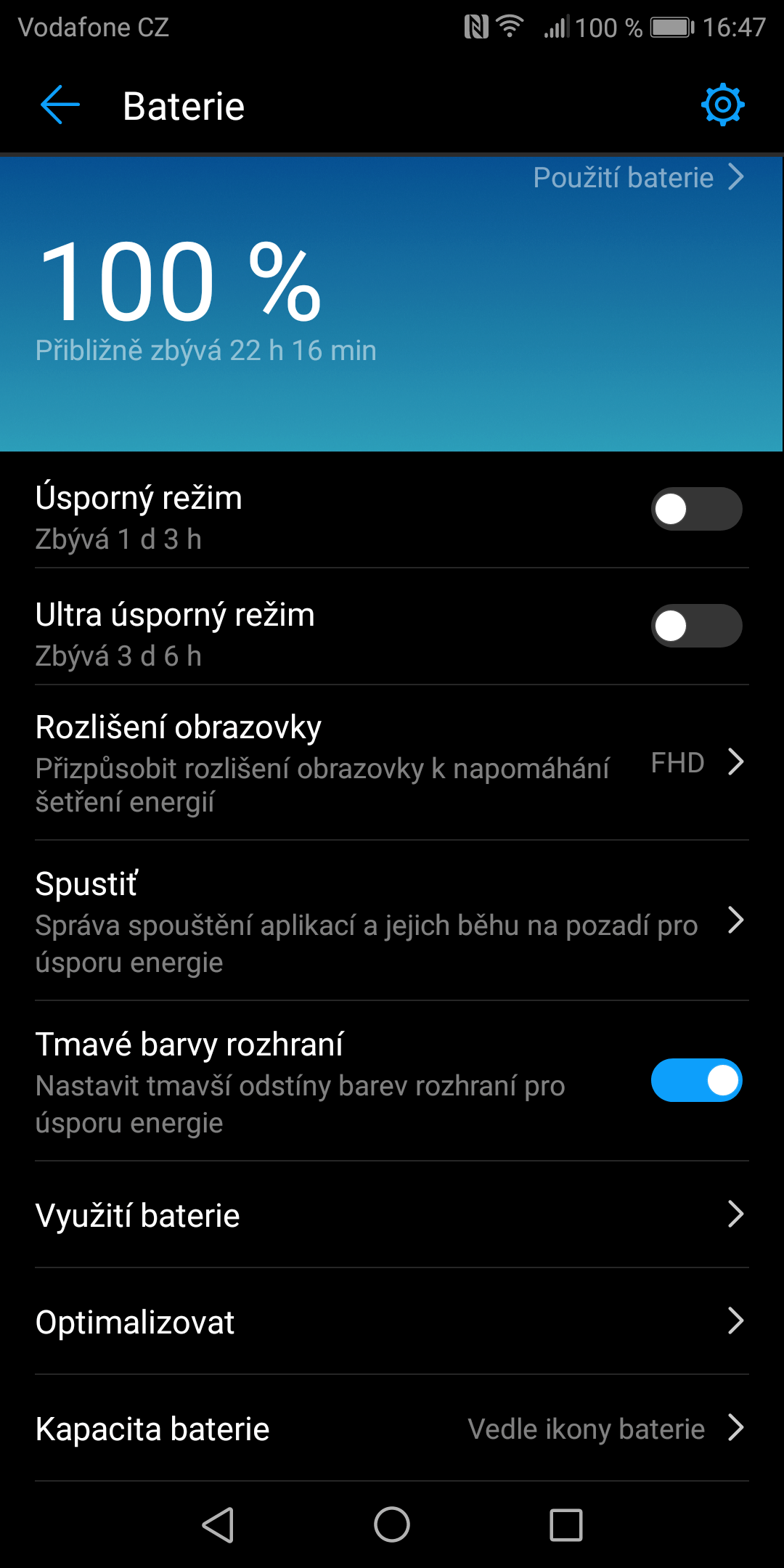Image resolution: width=784 pixels, height=1568 pixels.
Task: Open Optimalizovat
Action: pos(392,1322)
